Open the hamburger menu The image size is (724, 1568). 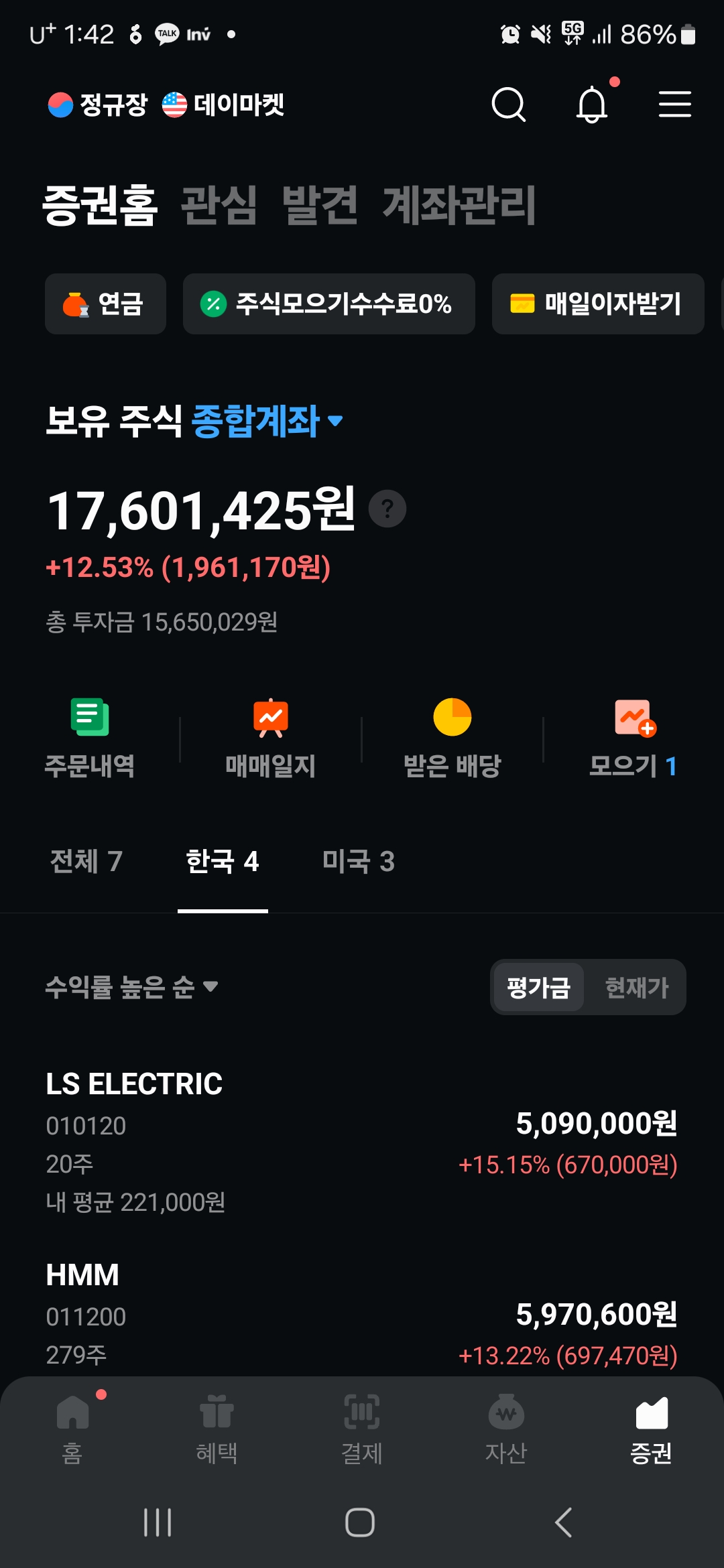674,105
